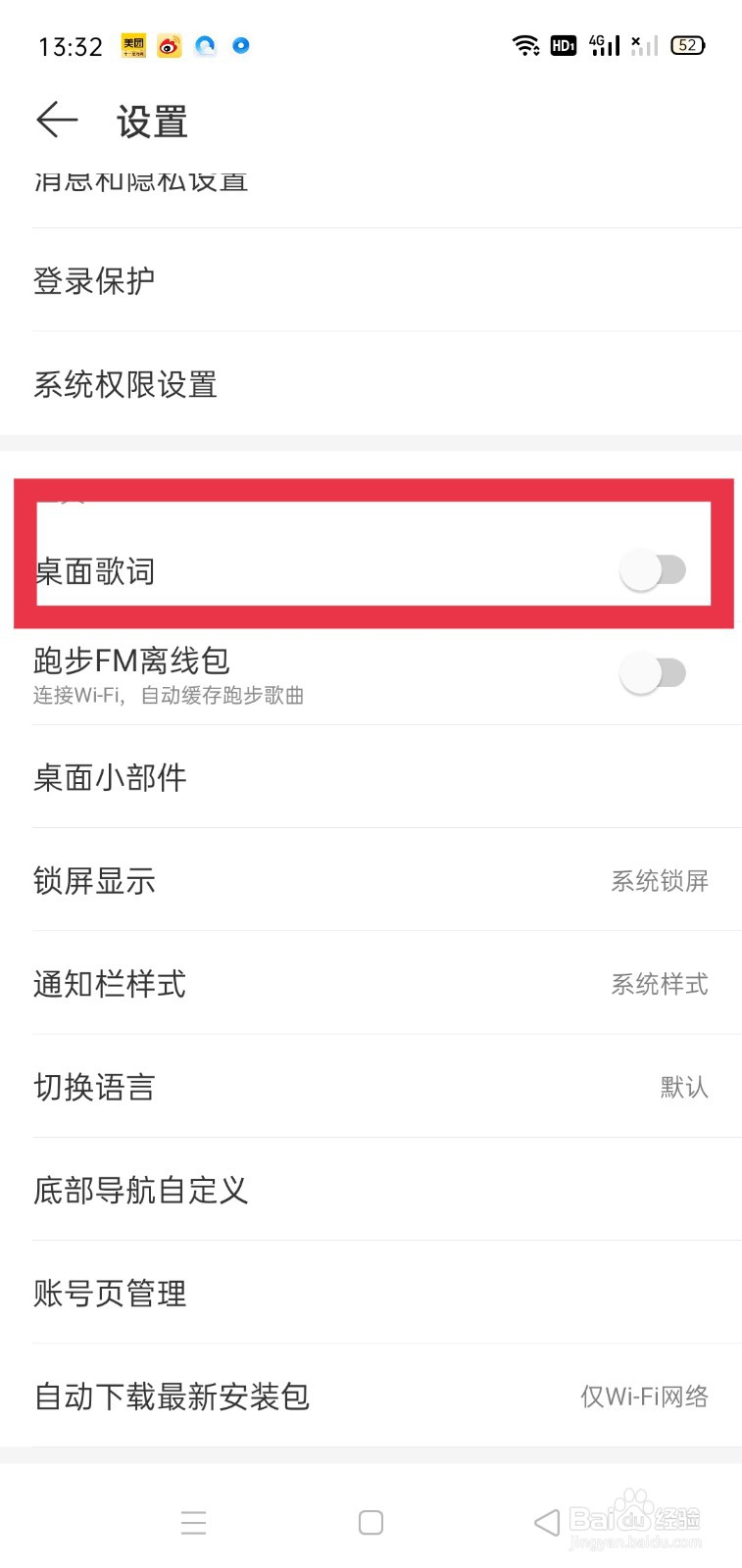The image size is (742, 1568).
Task: Enable the 桌面歌词 desktop lyrics switch
Action: (655, 569)
